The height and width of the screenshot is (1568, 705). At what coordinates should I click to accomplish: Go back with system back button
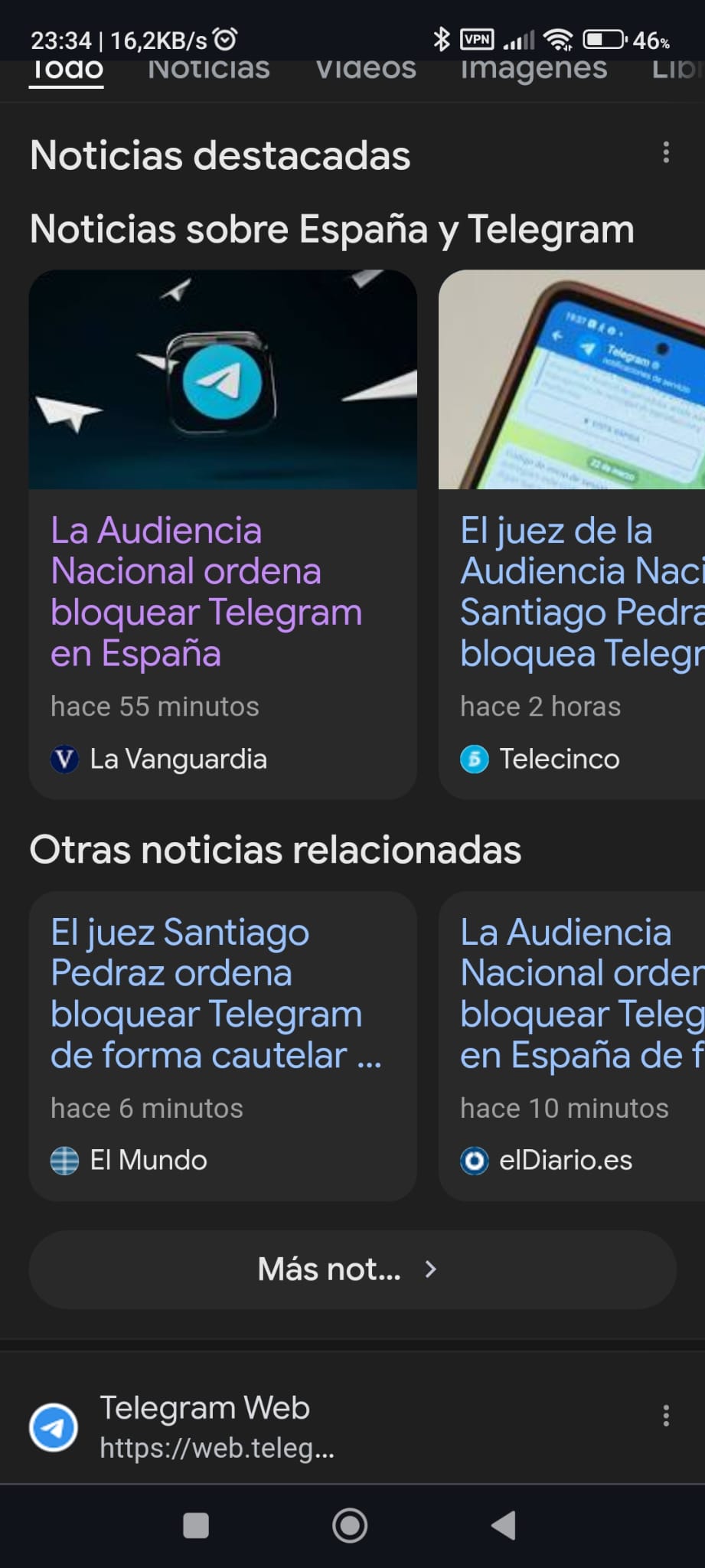coord(504,1526)
